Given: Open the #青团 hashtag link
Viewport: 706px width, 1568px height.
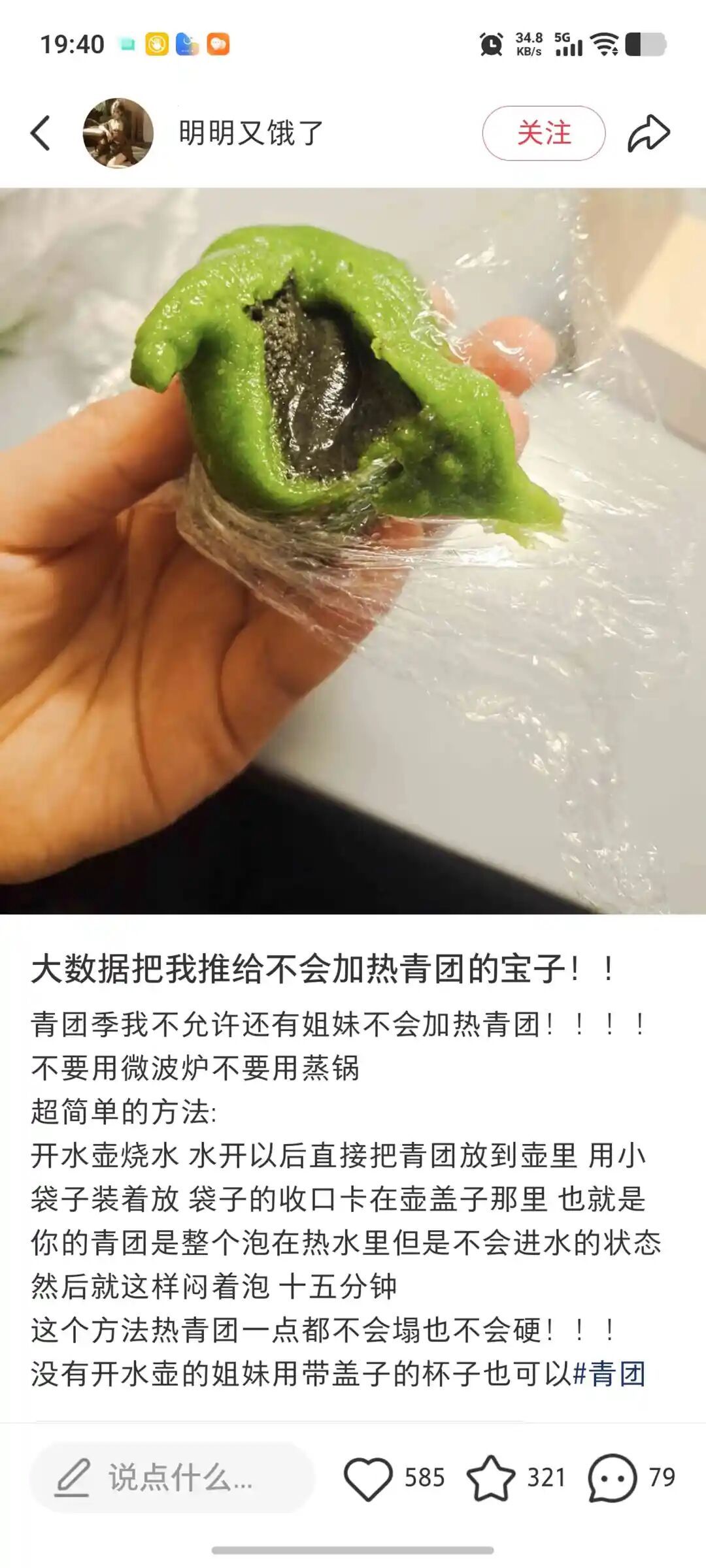Looking at the screenshot, I should click(x=609, y=1374).
